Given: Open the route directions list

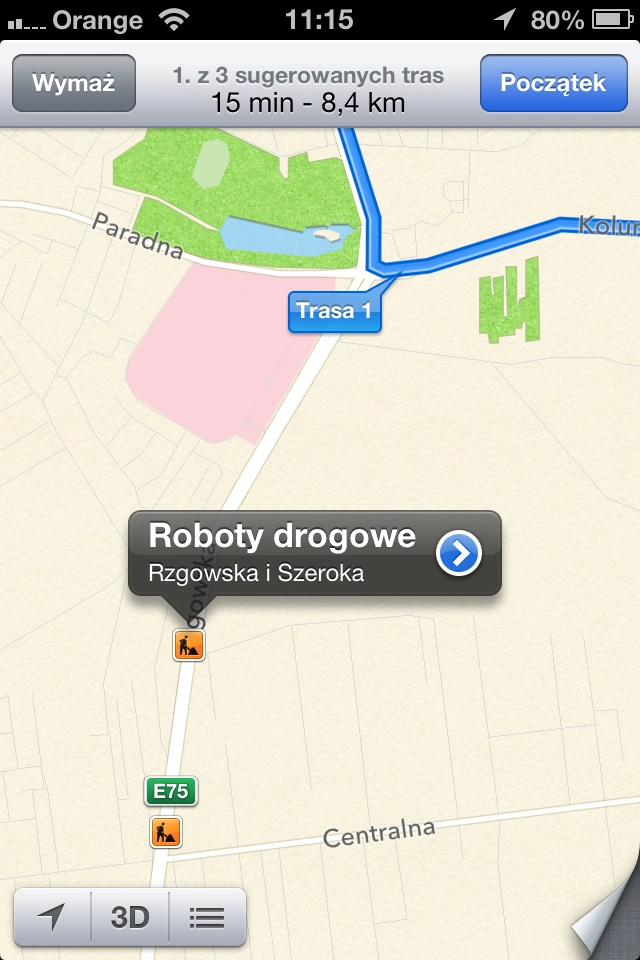Looking at the screenshot, I should pos(207,916).
